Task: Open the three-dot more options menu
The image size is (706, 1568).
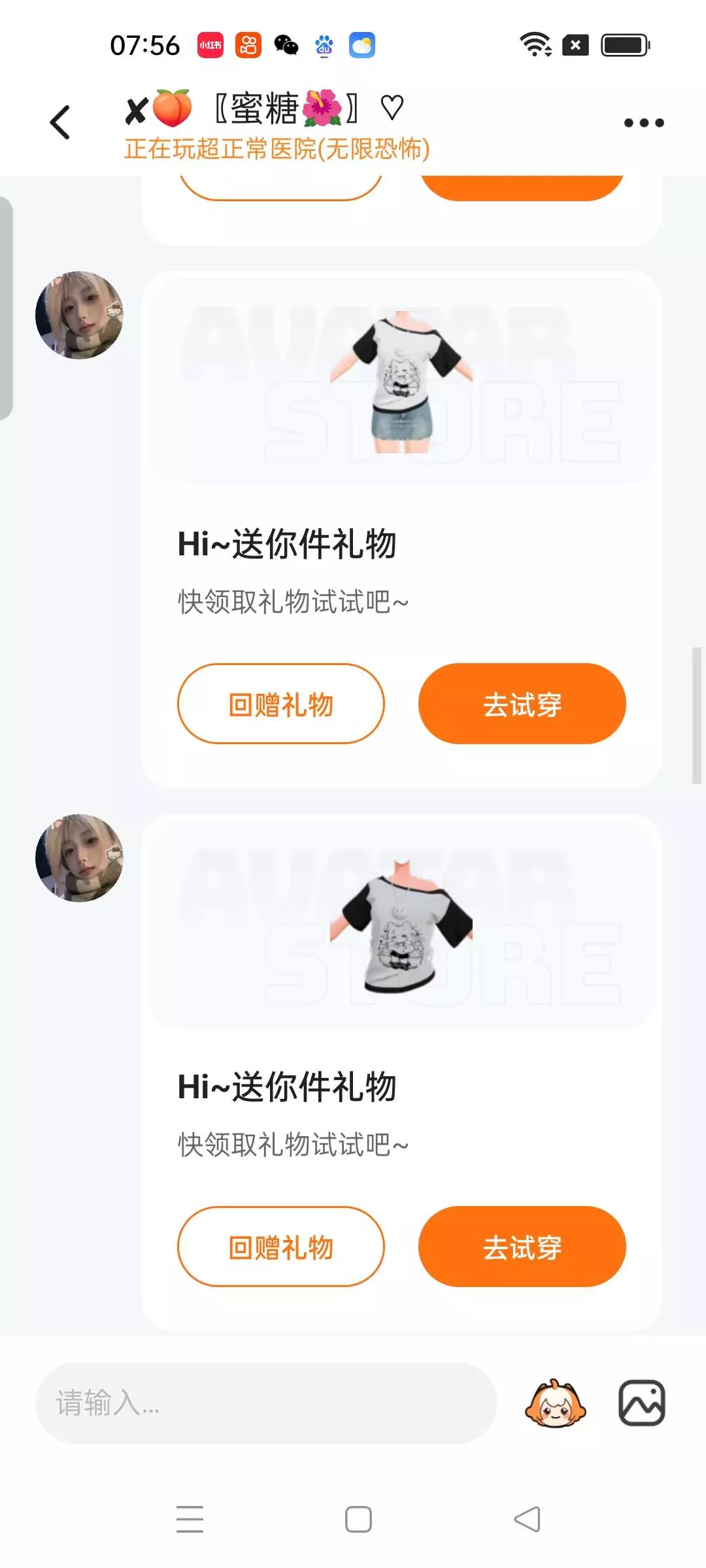Action: 644,123
